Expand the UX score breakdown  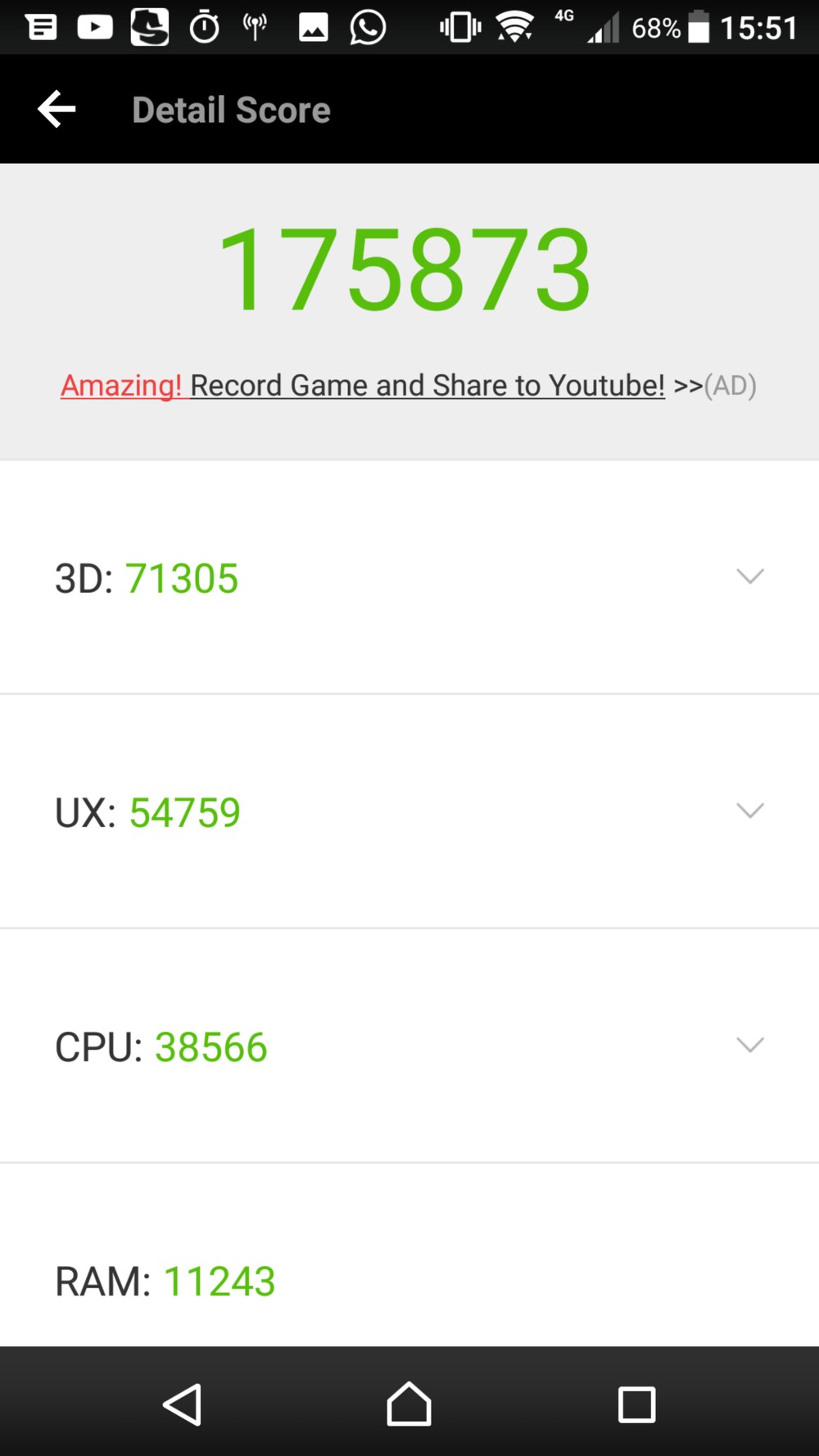pos(409,812)
